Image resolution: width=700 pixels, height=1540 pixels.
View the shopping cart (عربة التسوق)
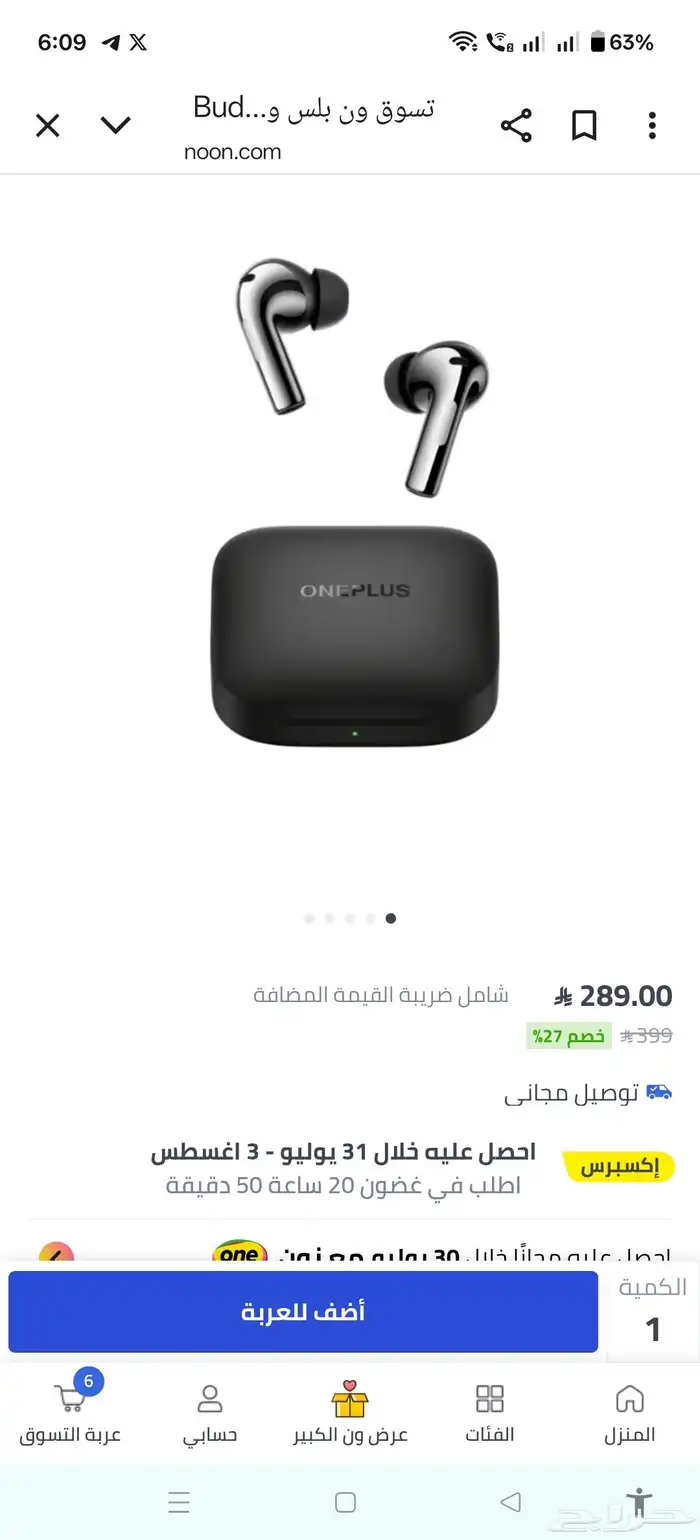pos(70,1414)
